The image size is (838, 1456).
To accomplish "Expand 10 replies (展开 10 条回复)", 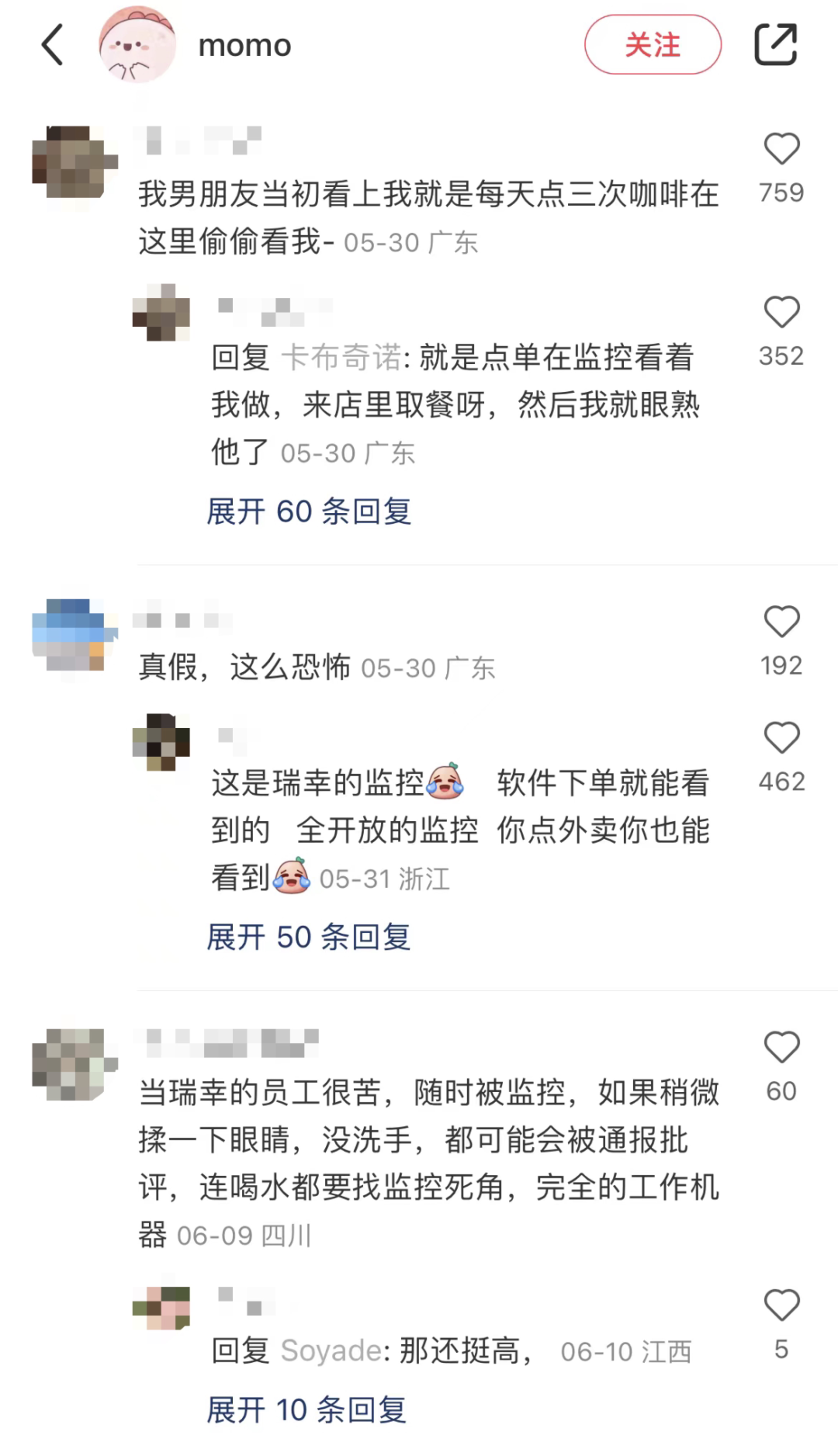I will pyautogui.click(x=306, y=1409).
